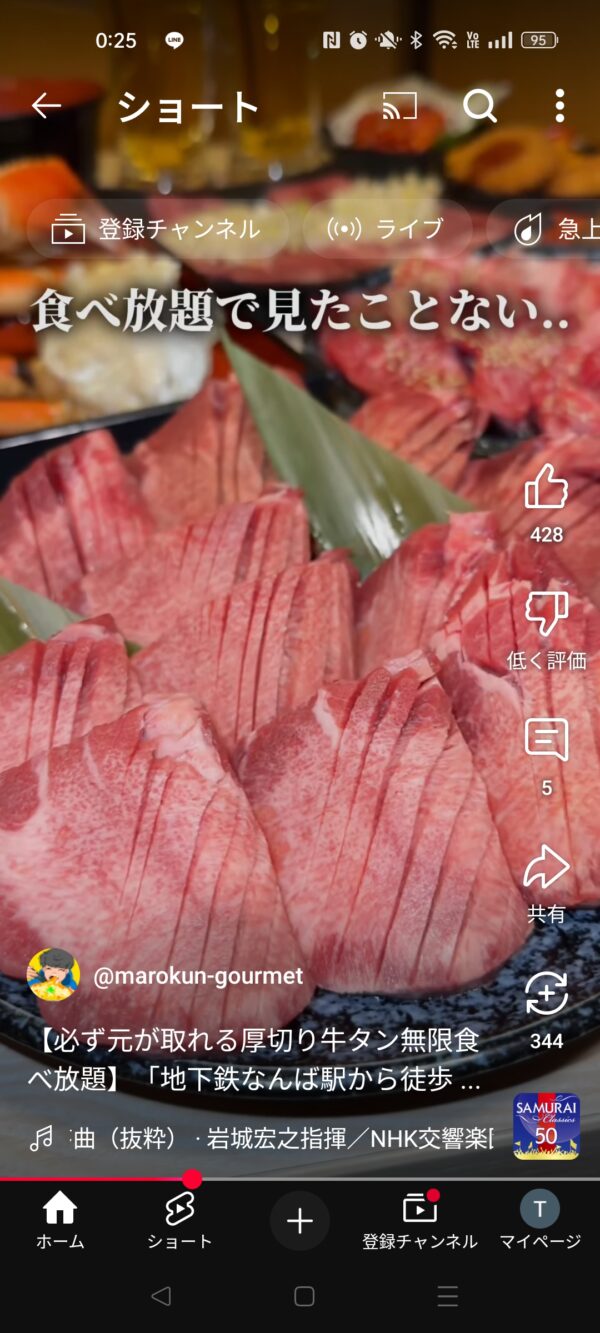Tap the plus create button

(300, 1221)
